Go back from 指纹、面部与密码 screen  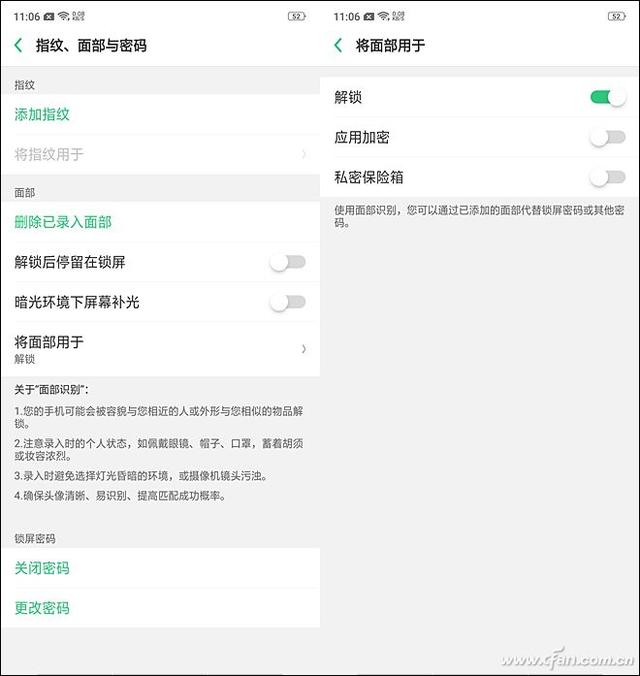(19, 45)
